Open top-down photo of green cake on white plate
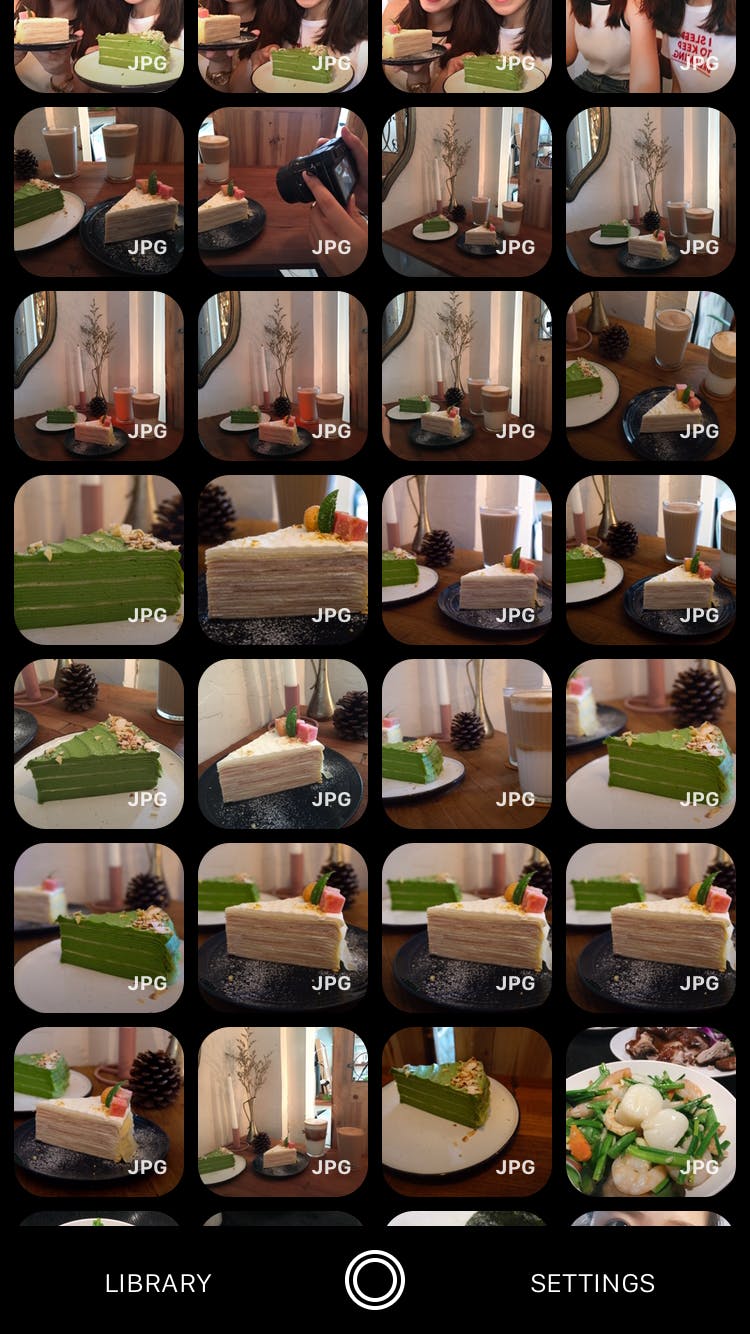Viewport: 750px width, 1334px height. pos(467,1112)
